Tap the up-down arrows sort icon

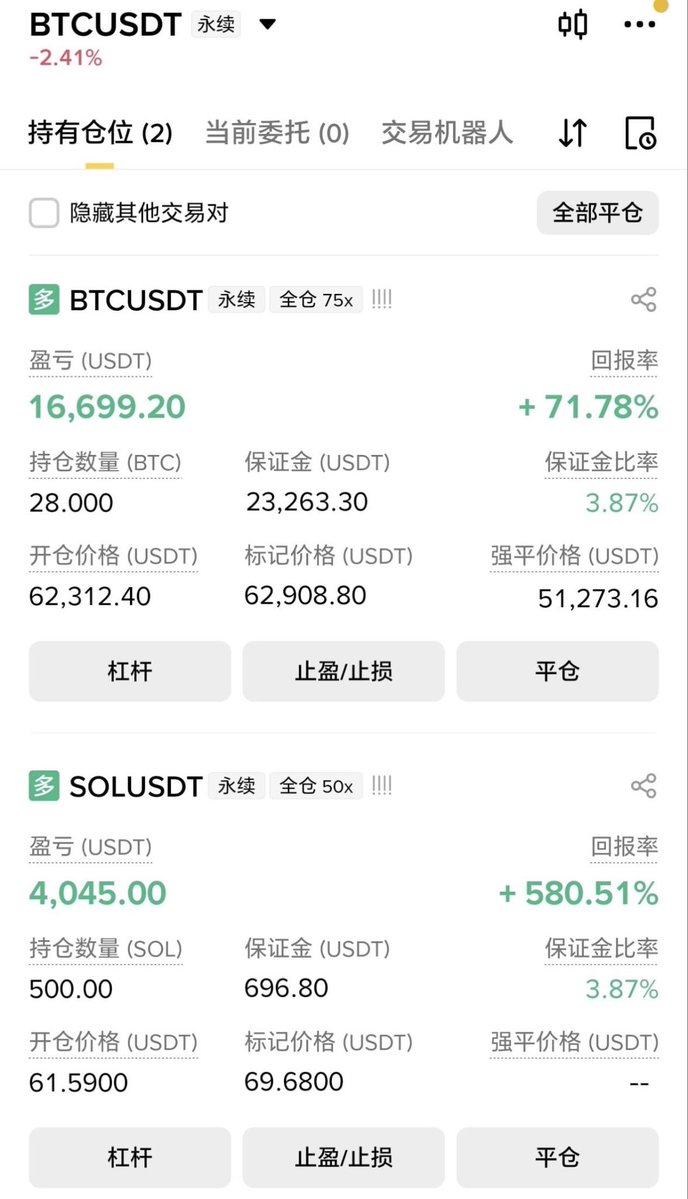coord(573,133)
